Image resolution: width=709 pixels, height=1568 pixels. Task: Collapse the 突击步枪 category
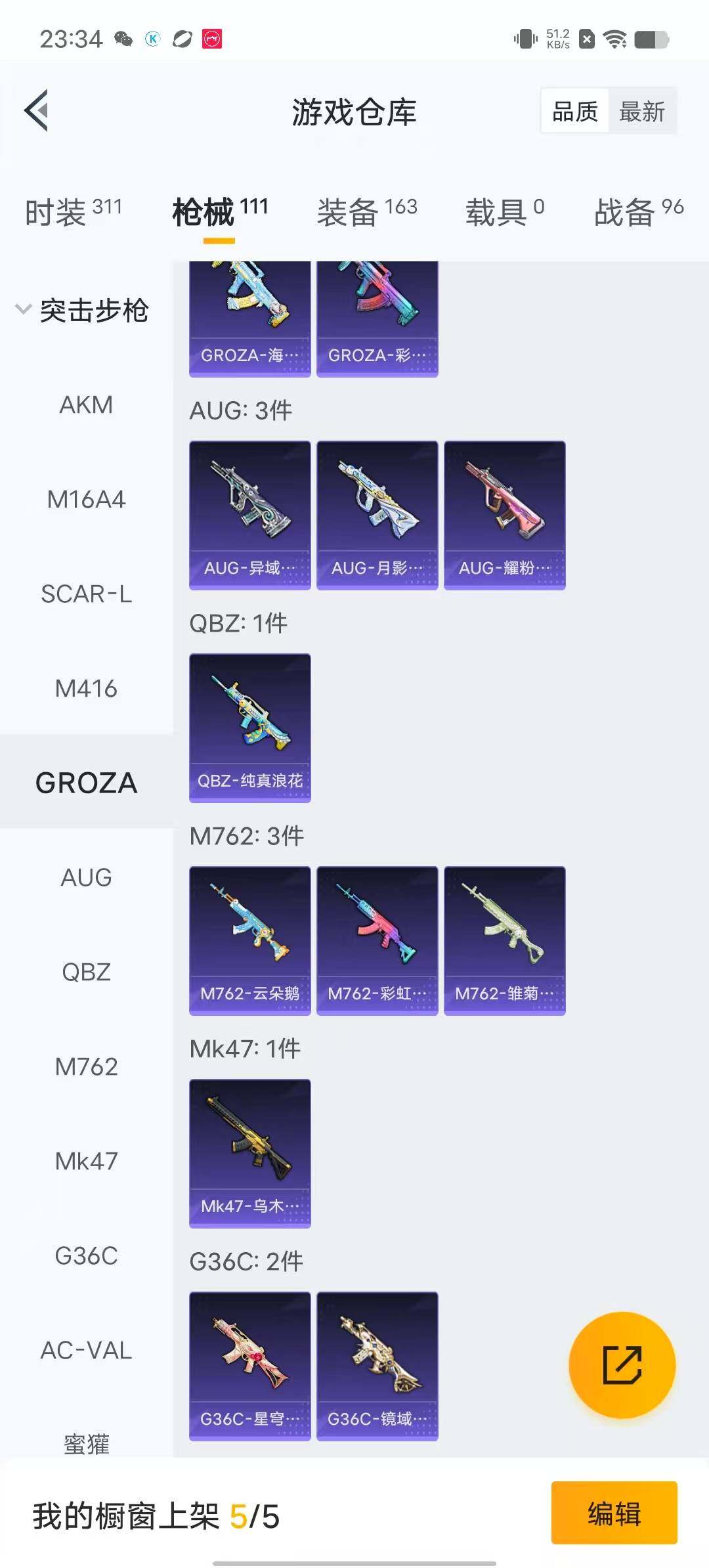click(x=82, y=310)
